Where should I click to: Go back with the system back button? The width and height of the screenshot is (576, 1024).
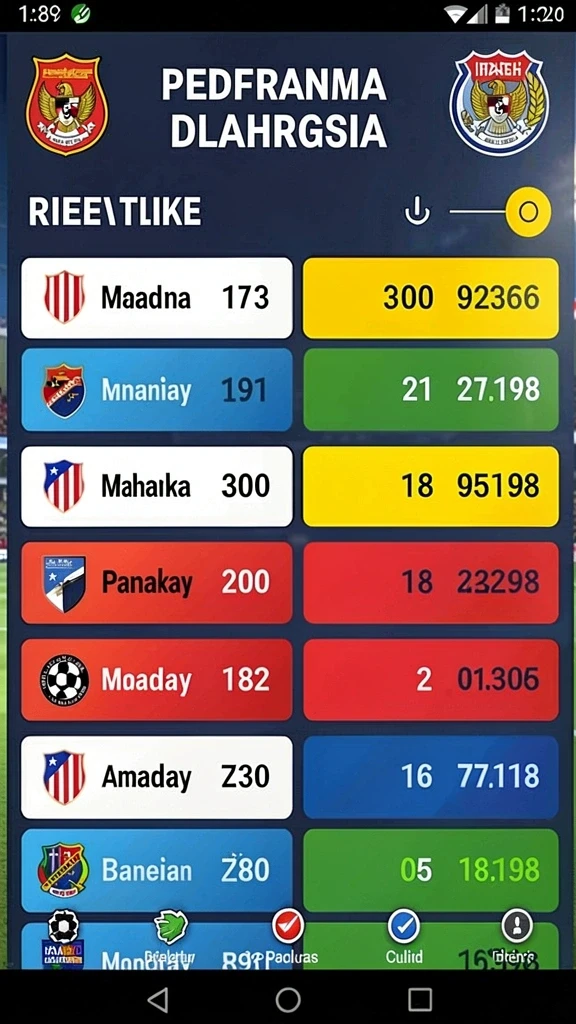point(157,999)
